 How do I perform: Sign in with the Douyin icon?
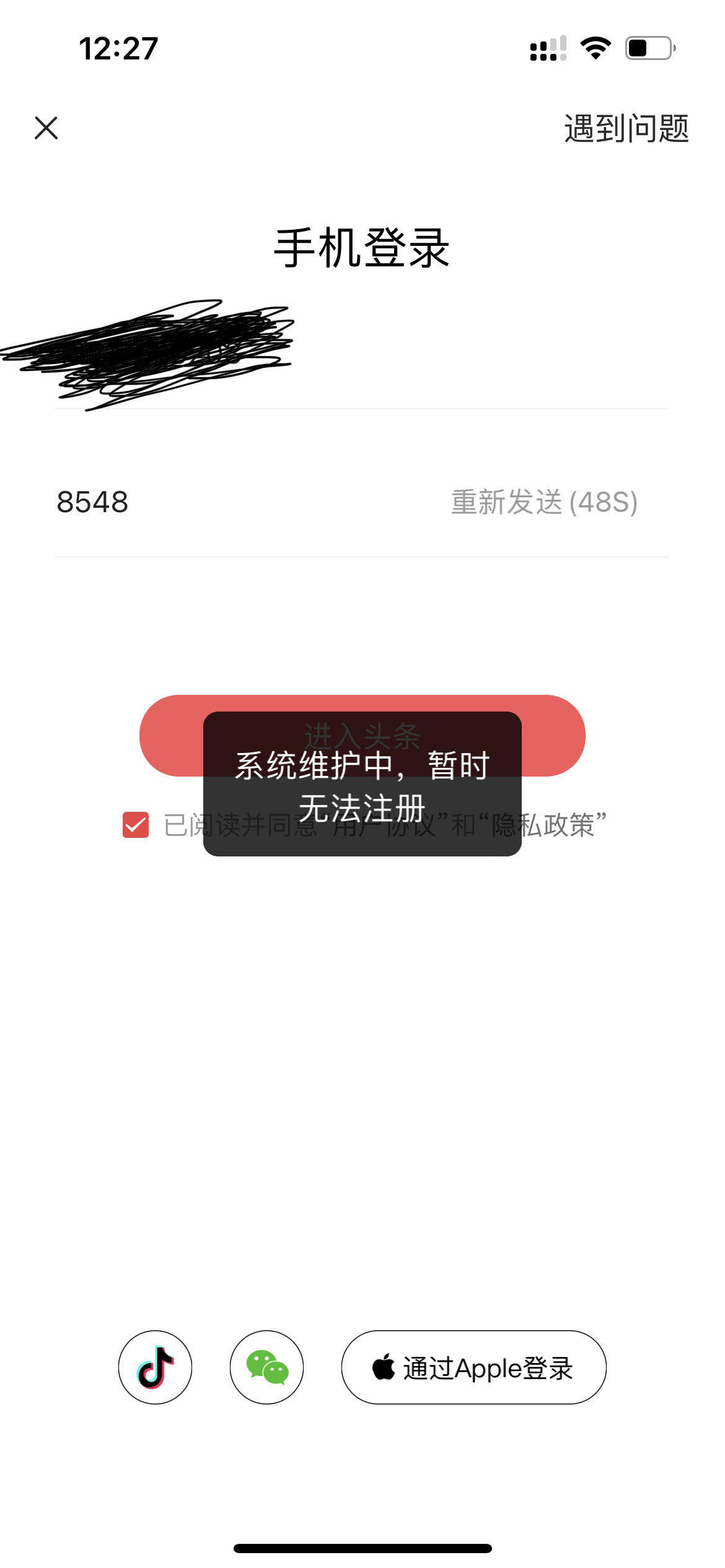pyautogui.click(x=155, y=1367)
